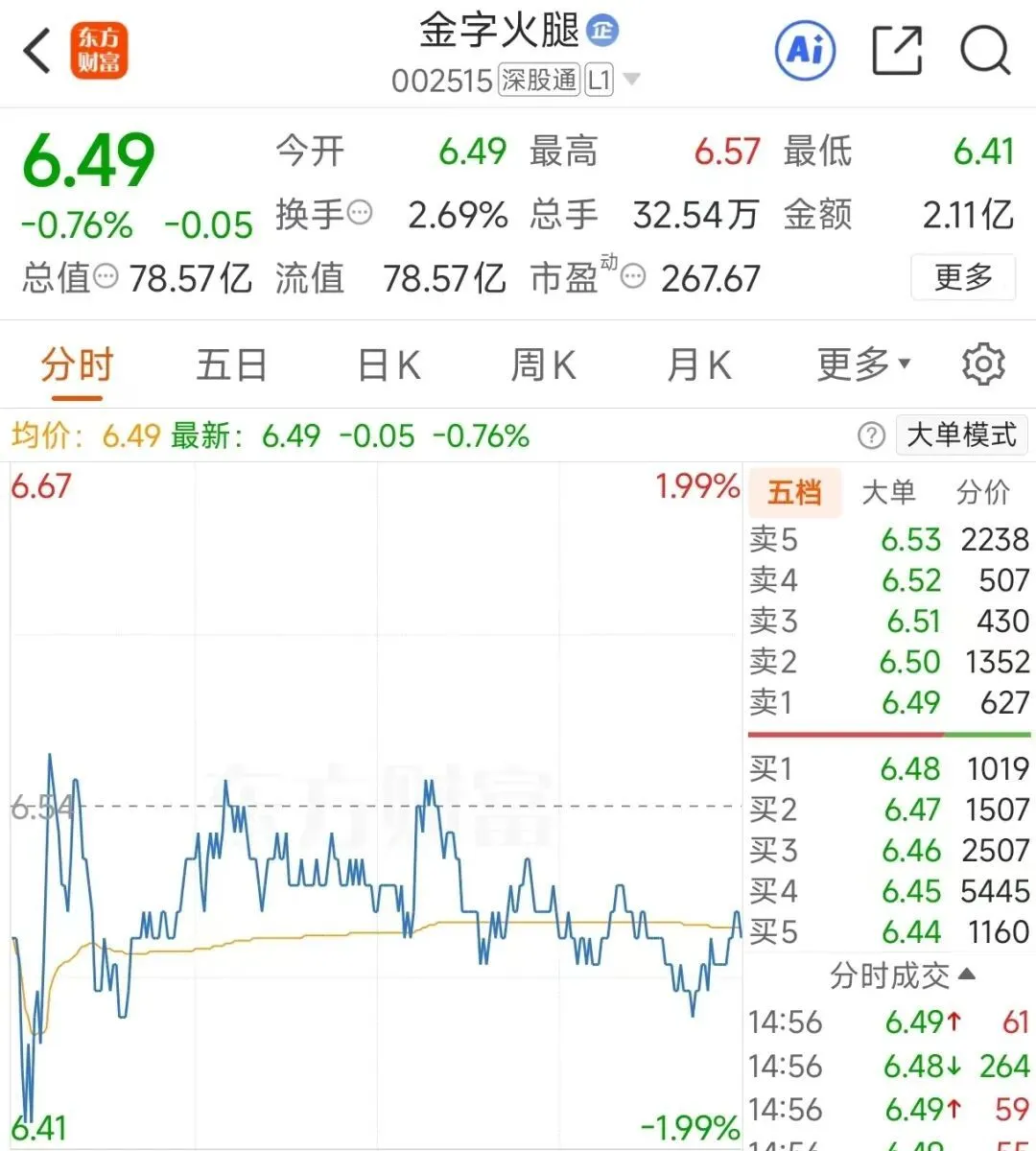Screen dimensions: 1036x1151
Task: Expand the 深股通 L1 dropdown
Action: (633, 81)
